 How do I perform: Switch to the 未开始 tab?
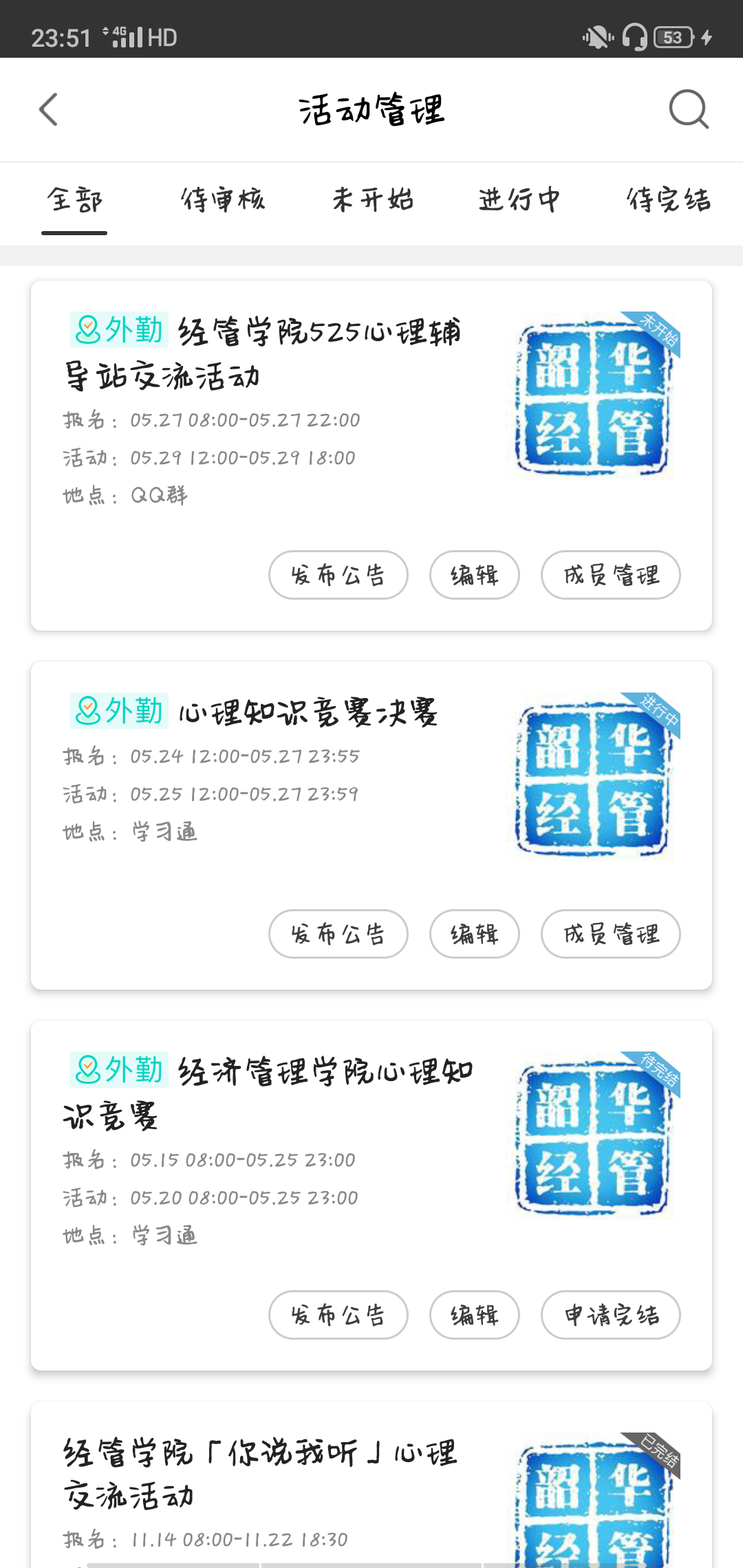point(373,200)
